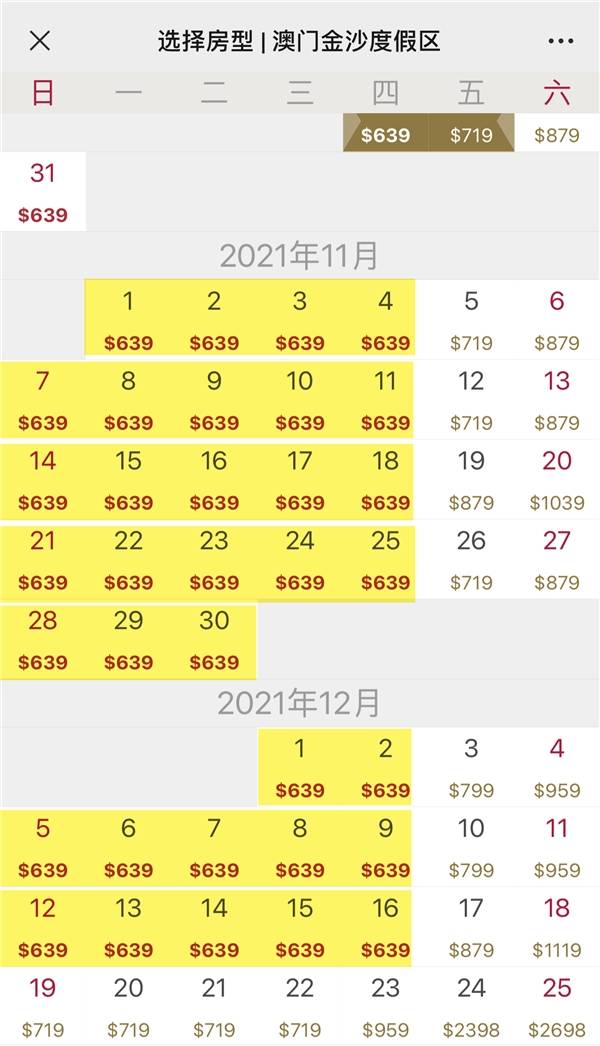
Task: Pick December 24 priced $2398
Action: (x=471, y=1007)
